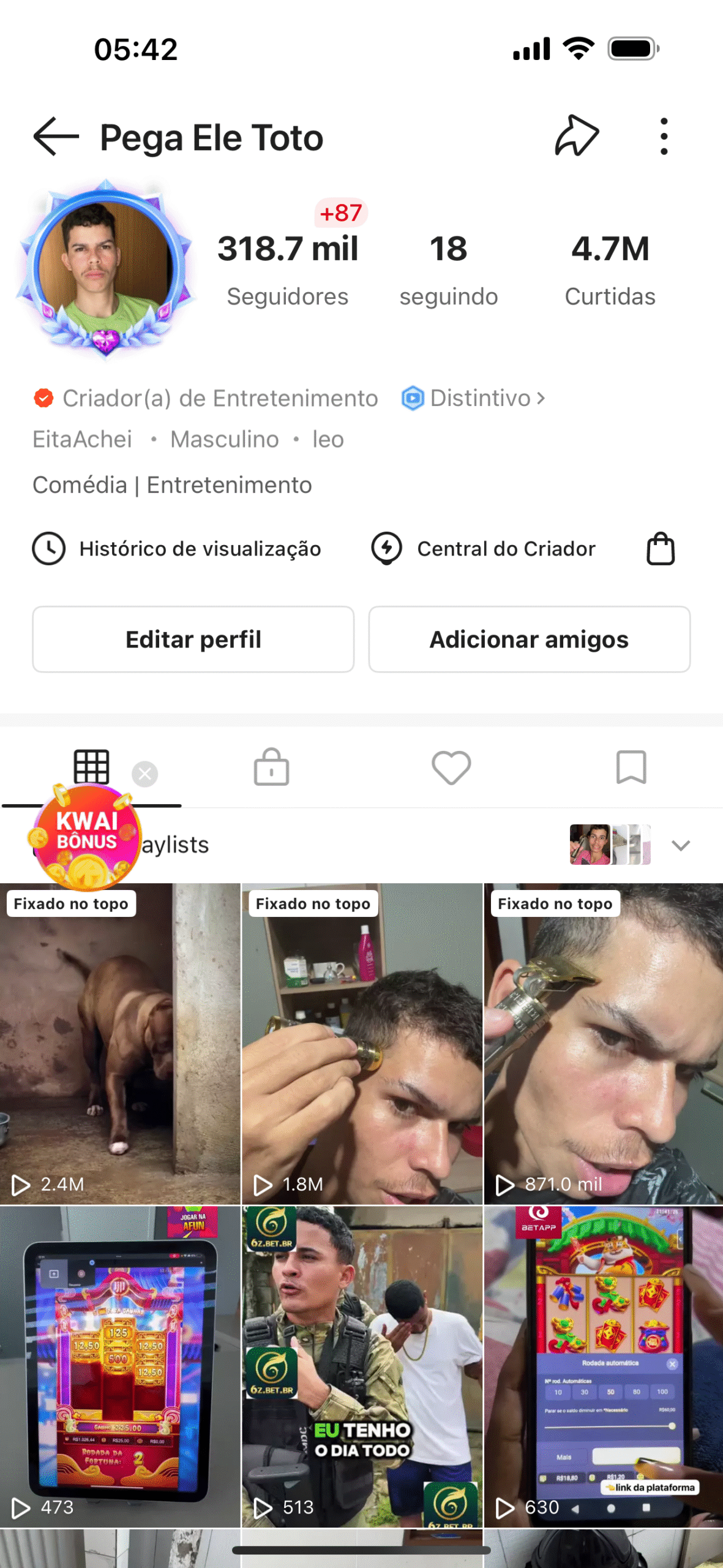723x1568 pixels.
Task: Switch to the saved bookmark tab
Action: pos(631,767)
